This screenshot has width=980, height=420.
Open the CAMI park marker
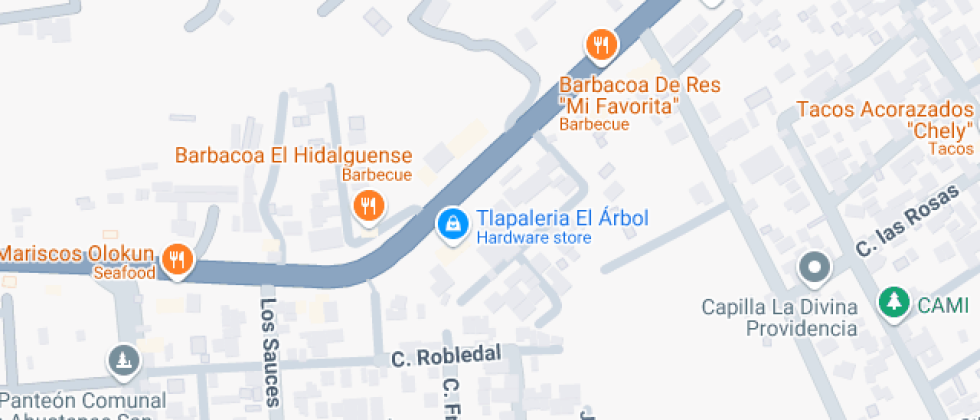pyautogui.click(x=894, y=304)
